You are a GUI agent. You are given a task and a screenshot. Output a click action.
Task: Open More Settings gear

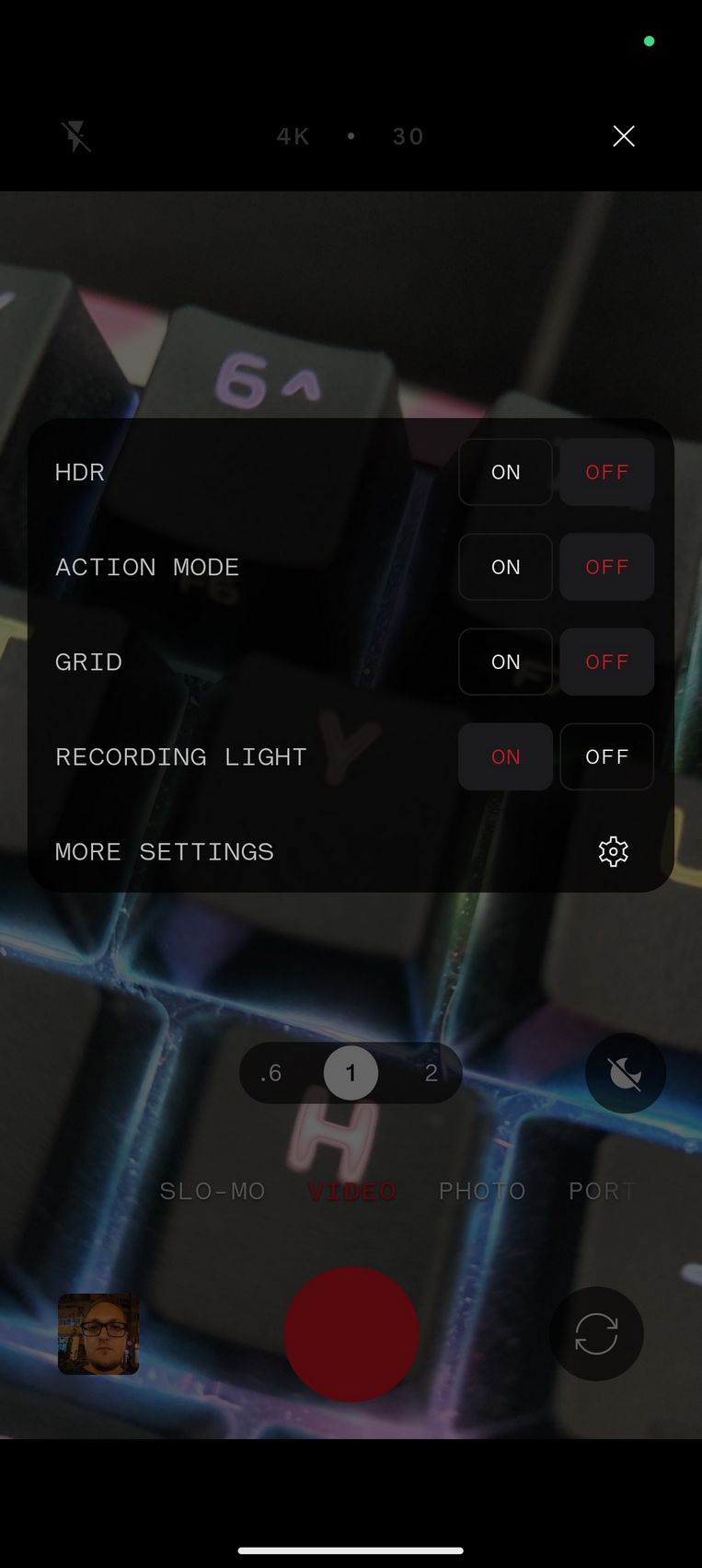click(x=613, y=851)
